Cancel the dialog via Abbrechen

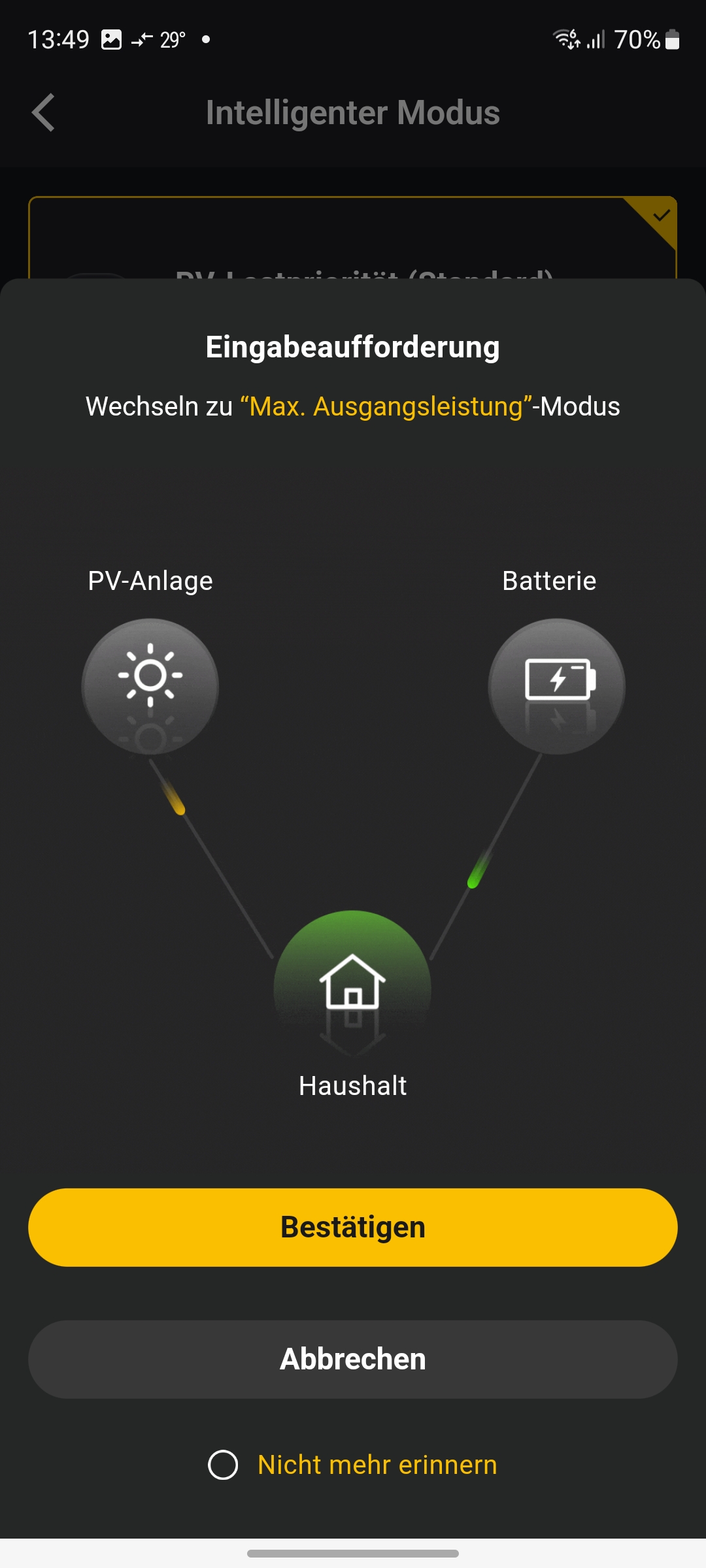353,1359
